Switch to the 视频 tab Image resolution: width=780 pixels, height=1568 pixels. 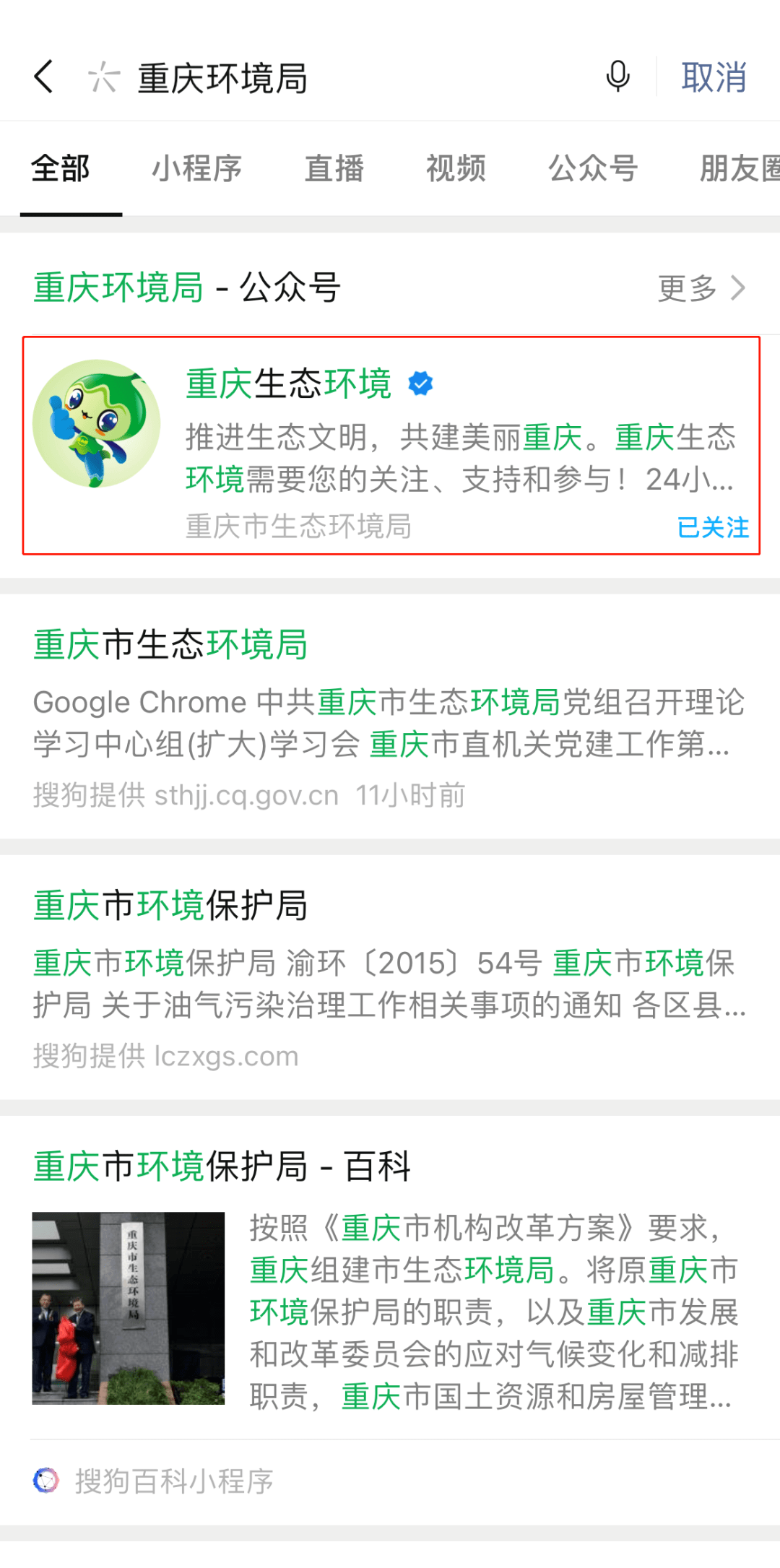(456, 168)
